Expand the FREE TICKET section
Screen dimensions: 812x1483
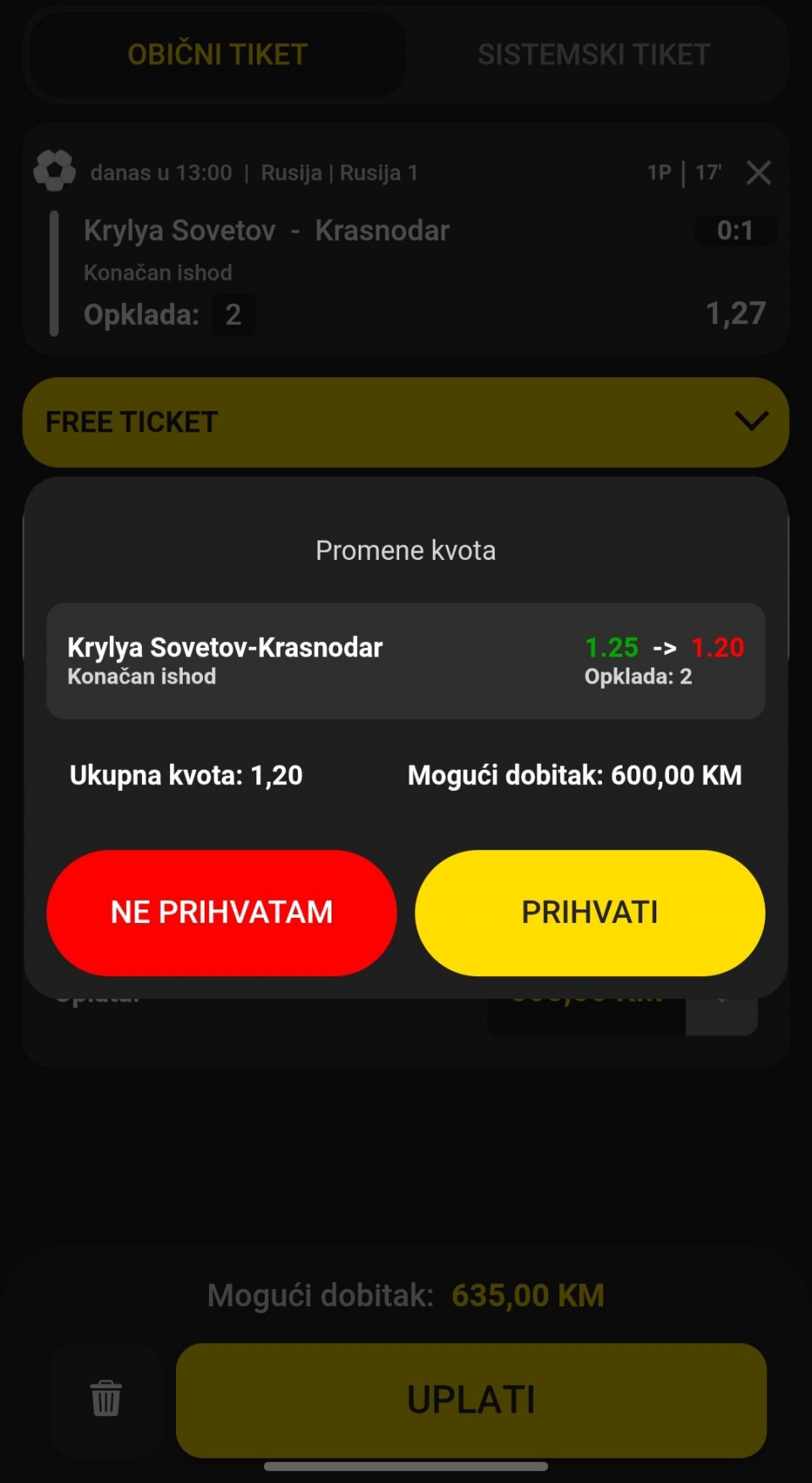(406, 422)
